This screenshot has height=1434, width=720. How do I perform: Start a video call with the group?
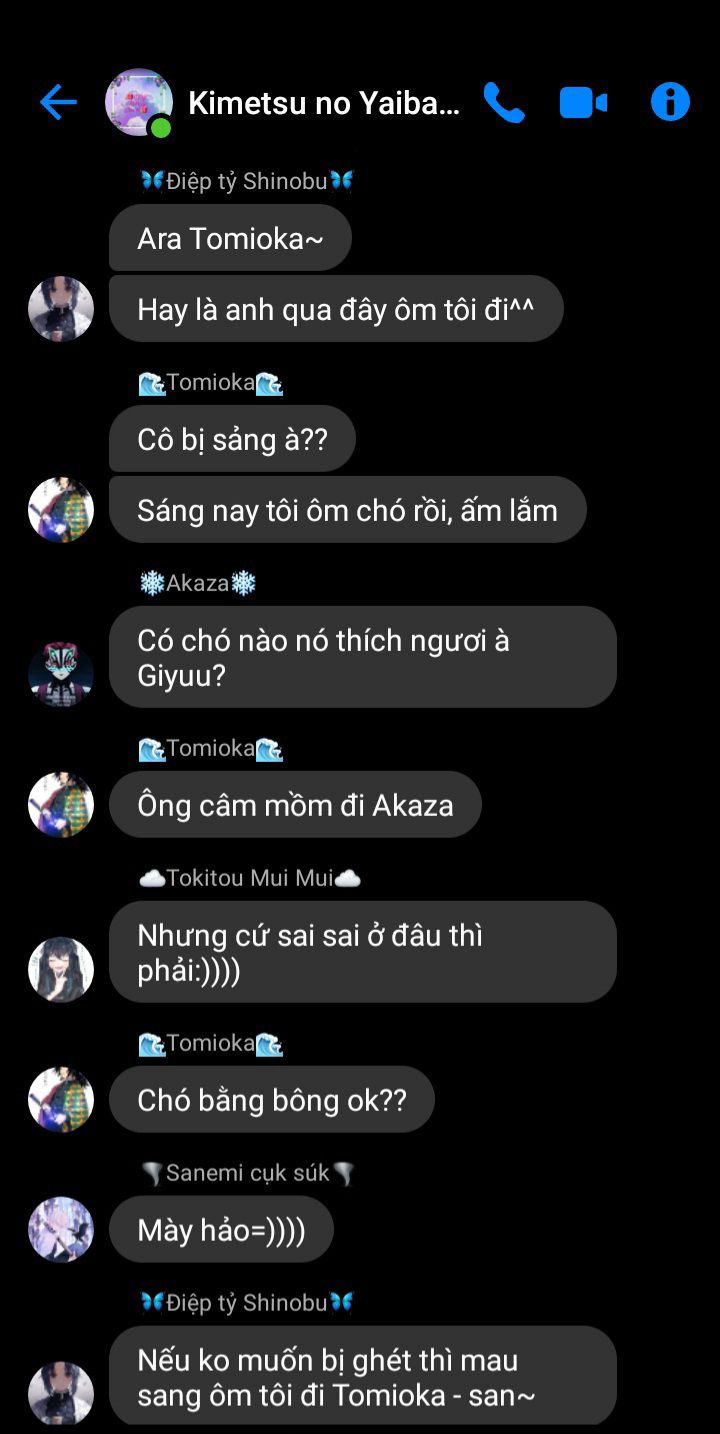pos(583,102)
